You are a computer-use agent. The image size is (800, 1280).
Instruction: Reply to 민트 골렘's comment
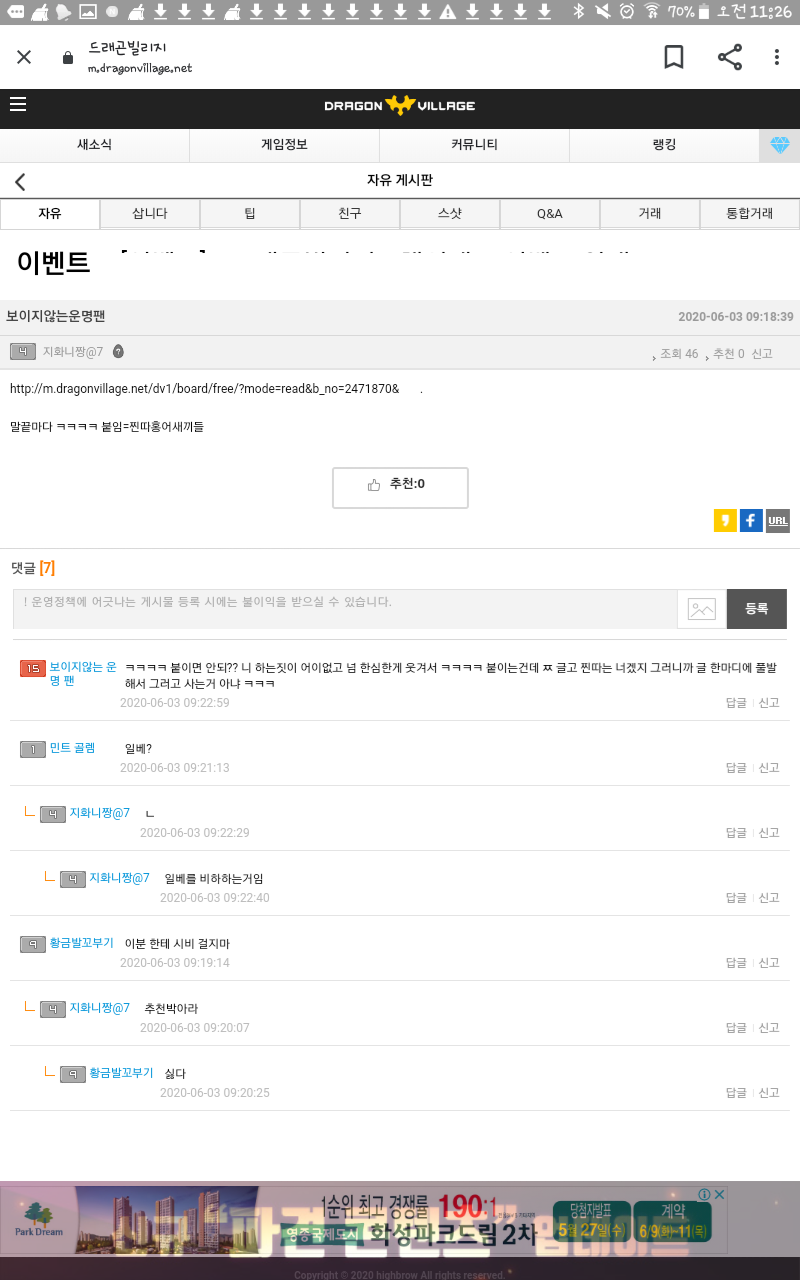(x=735, y=768)
